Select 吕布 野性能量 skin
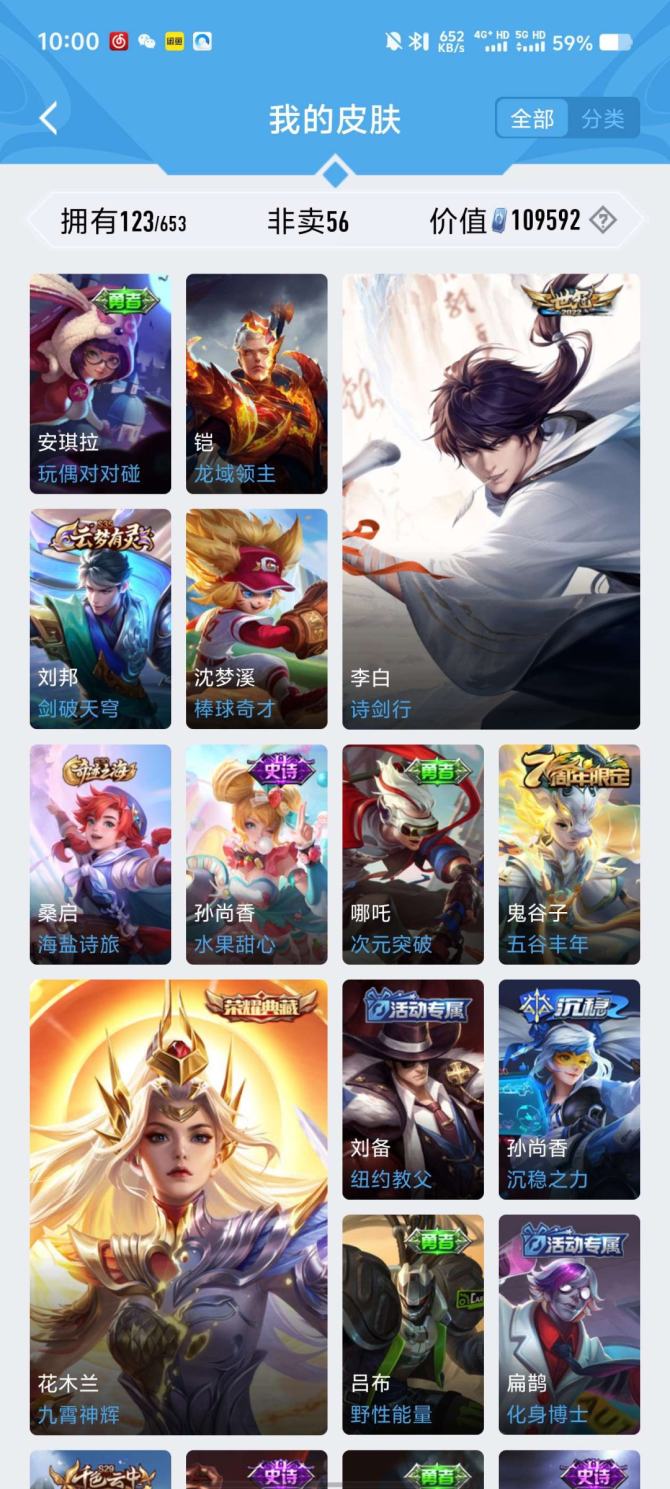The width and height of the screenshot is (670, 1489). click(x=413, y=1324)
